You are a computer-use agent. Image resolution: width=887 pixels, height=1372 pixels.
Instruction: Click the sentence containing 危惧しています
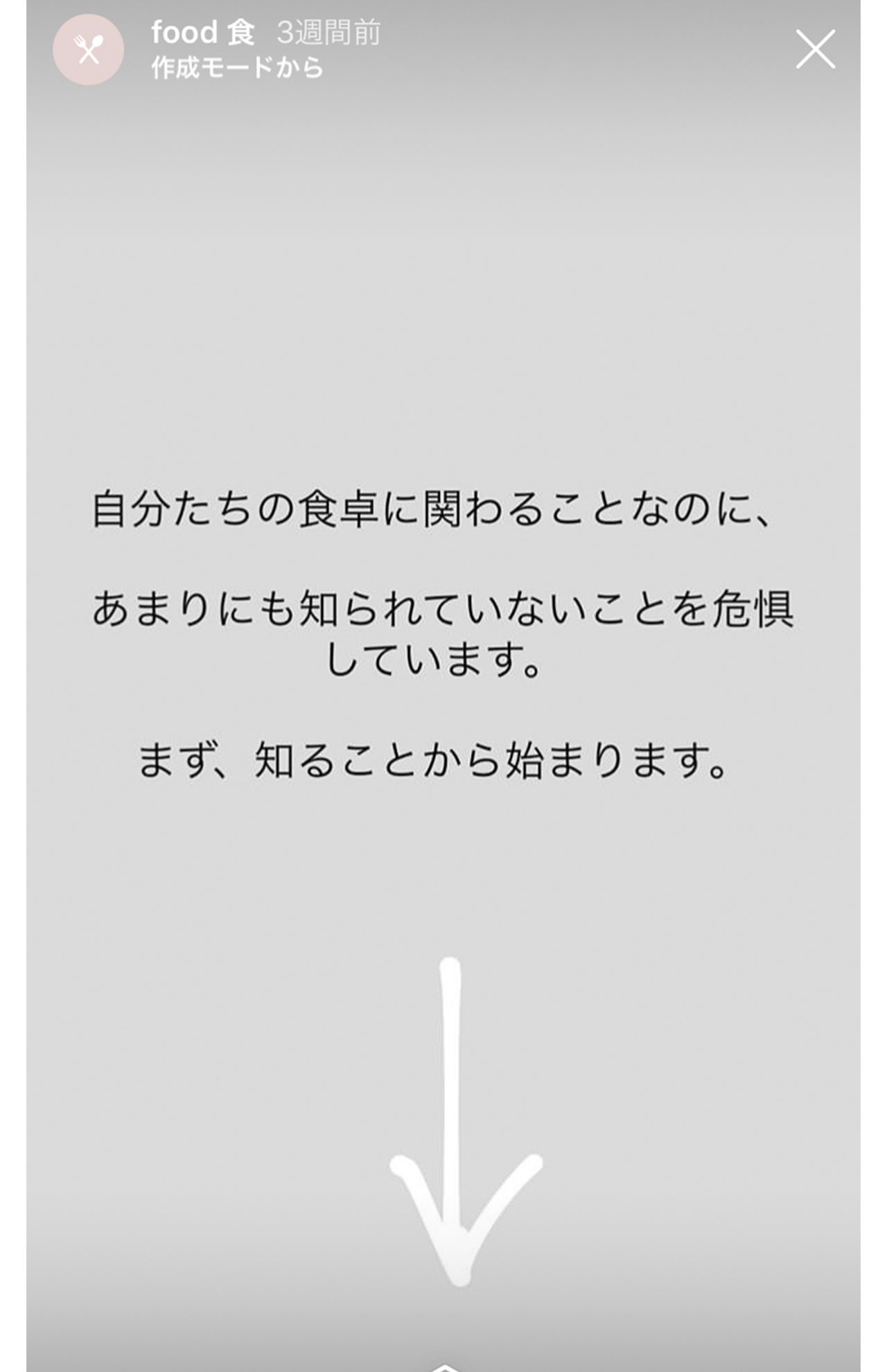[443, 608]
